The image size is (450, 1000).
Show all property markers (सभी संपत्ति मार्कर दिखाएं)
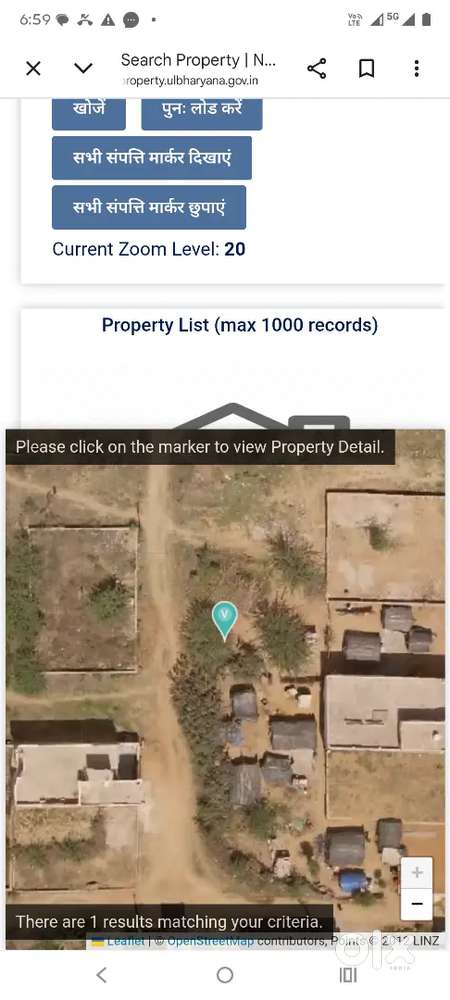click(x=152, y=158)
